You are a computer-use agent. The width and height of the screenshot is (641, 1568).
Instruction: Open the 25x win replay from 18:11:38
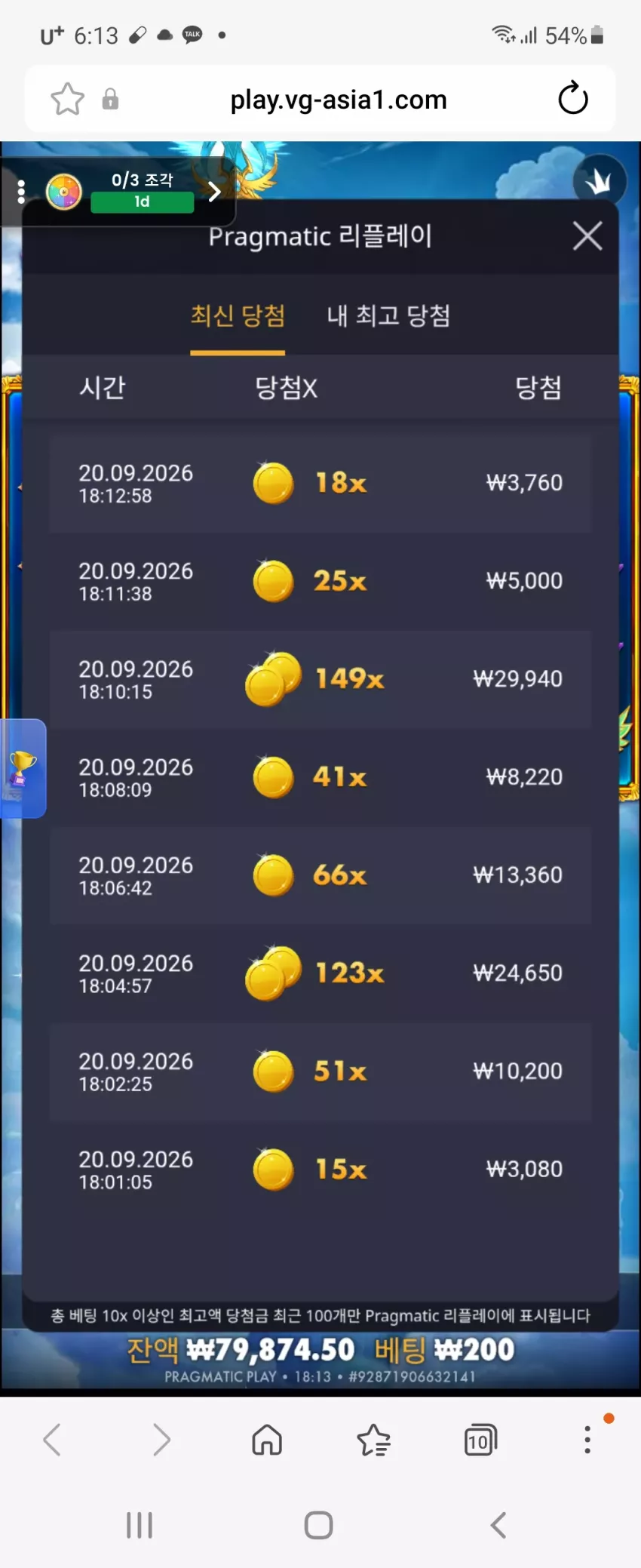(320, 581)
